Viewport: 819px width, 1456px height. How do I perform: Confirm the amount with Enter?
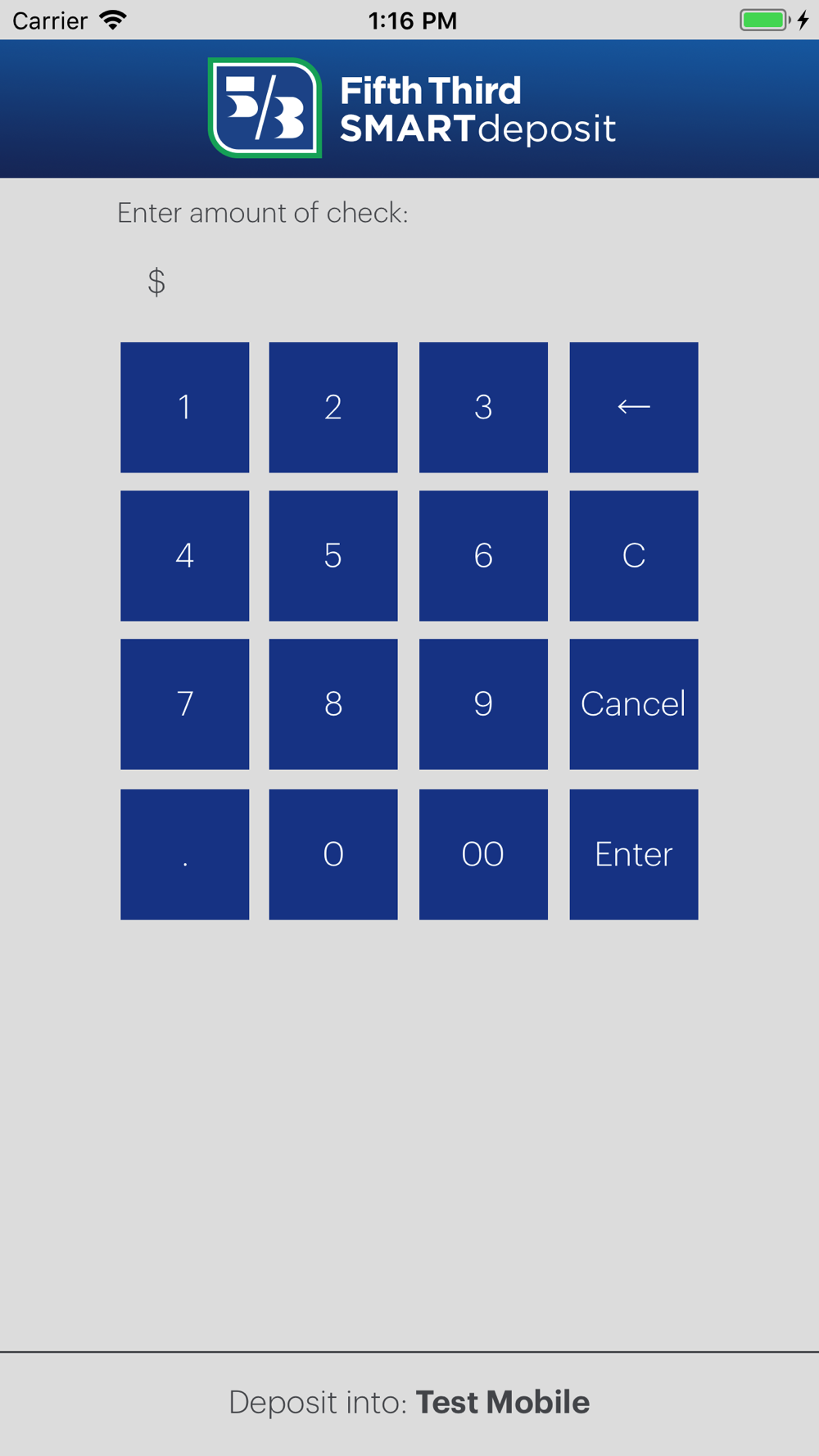(634, 854)
